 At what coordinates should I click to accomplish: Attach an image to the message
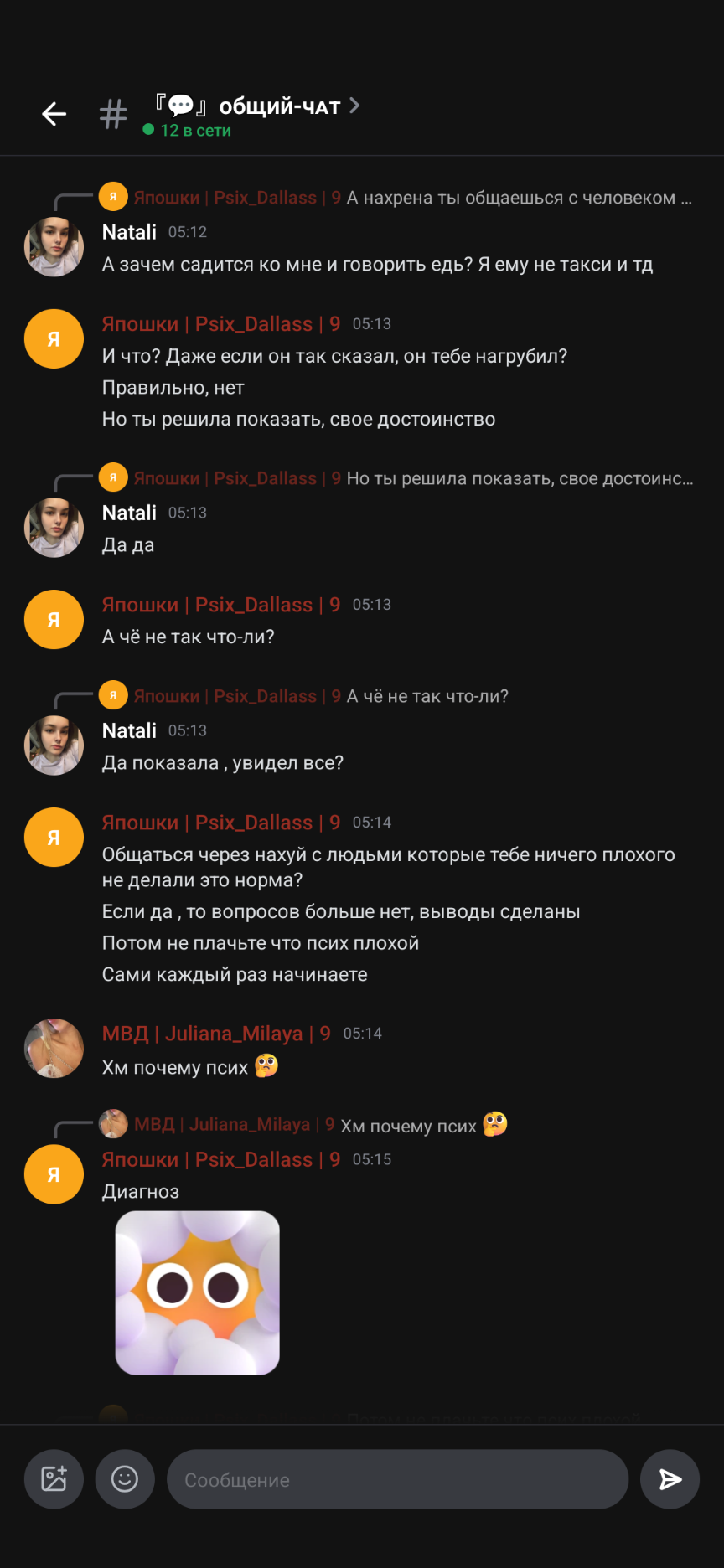click(54, 1479)
